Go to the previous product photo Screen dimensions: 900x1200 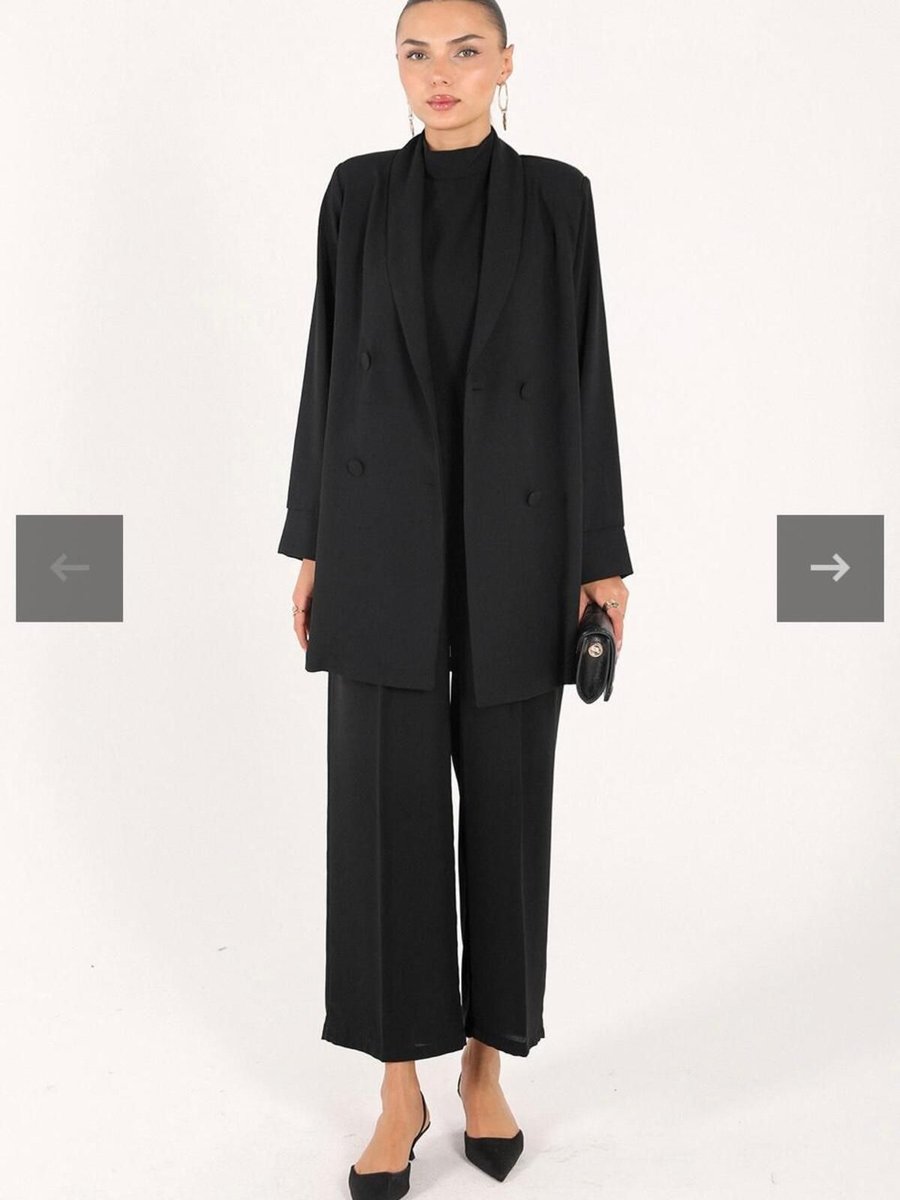point(69,568)
